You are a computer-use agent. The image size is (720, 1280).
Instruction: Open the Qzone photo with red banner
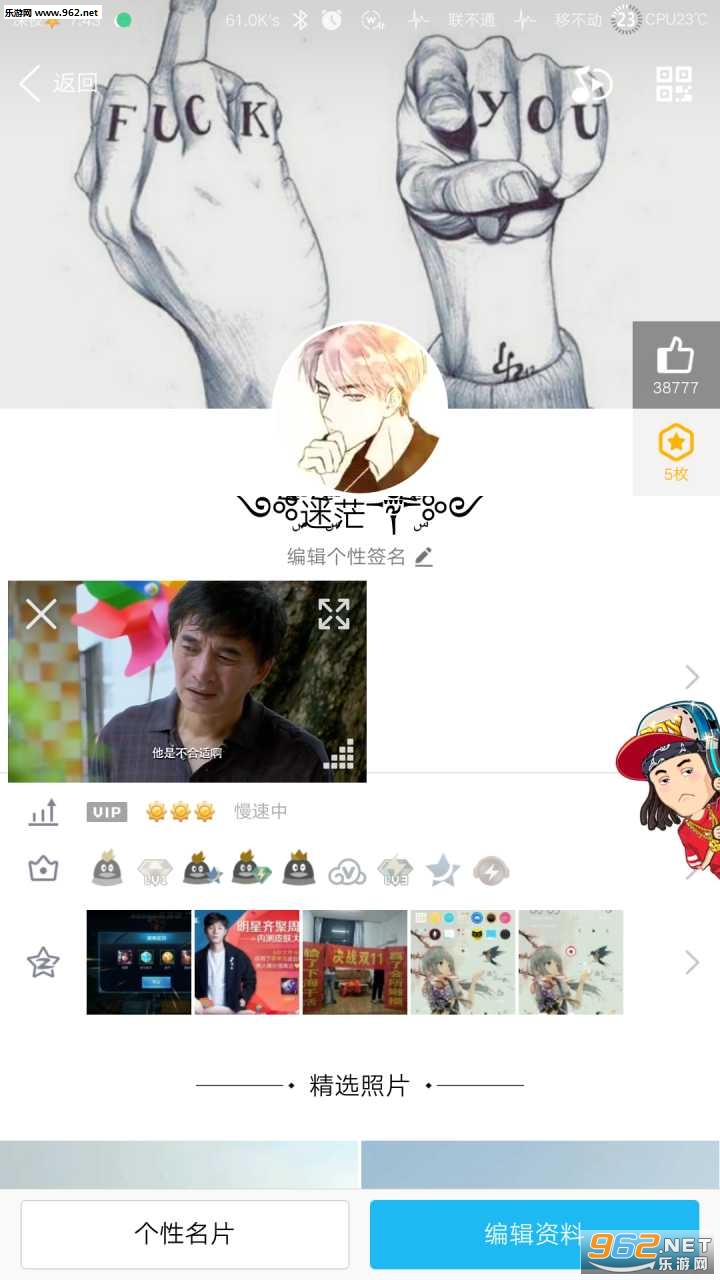coord(354,962)
